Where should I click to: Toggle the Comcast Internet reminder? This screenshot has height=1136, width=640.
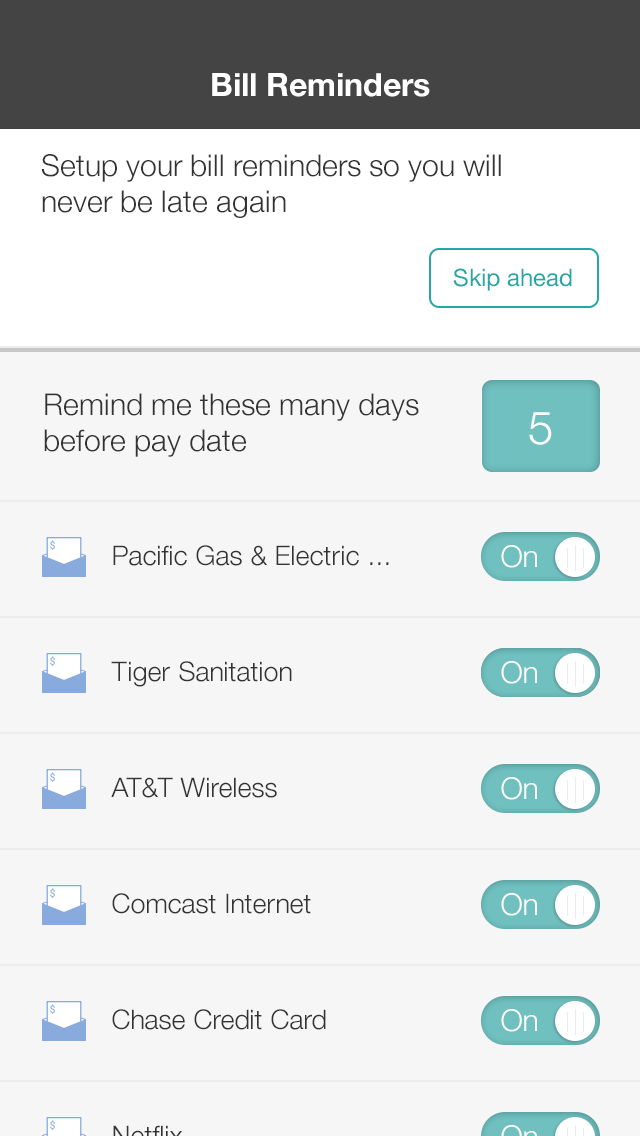[x=540, y=904]
